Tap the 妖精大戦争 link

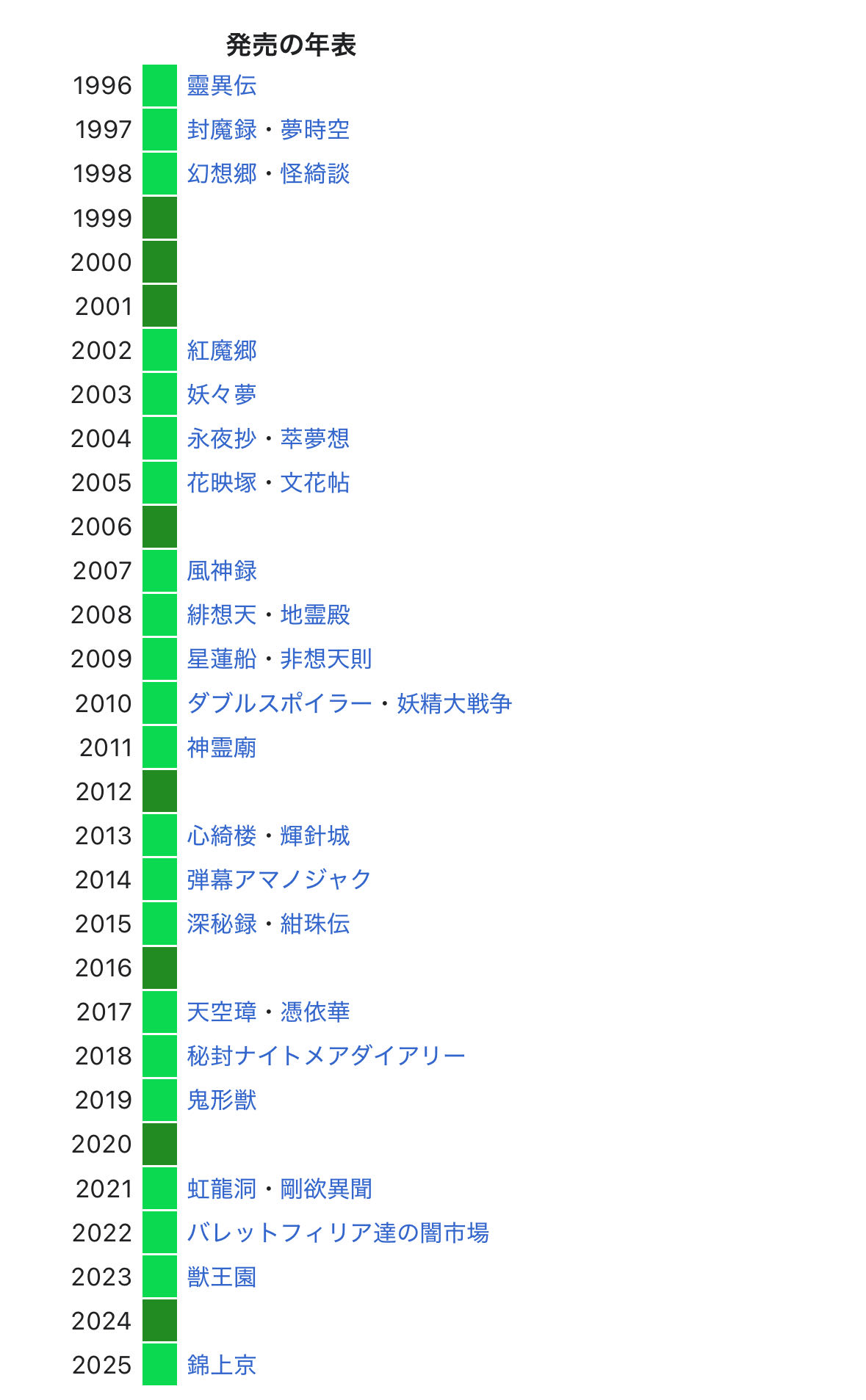click(455, 703)
